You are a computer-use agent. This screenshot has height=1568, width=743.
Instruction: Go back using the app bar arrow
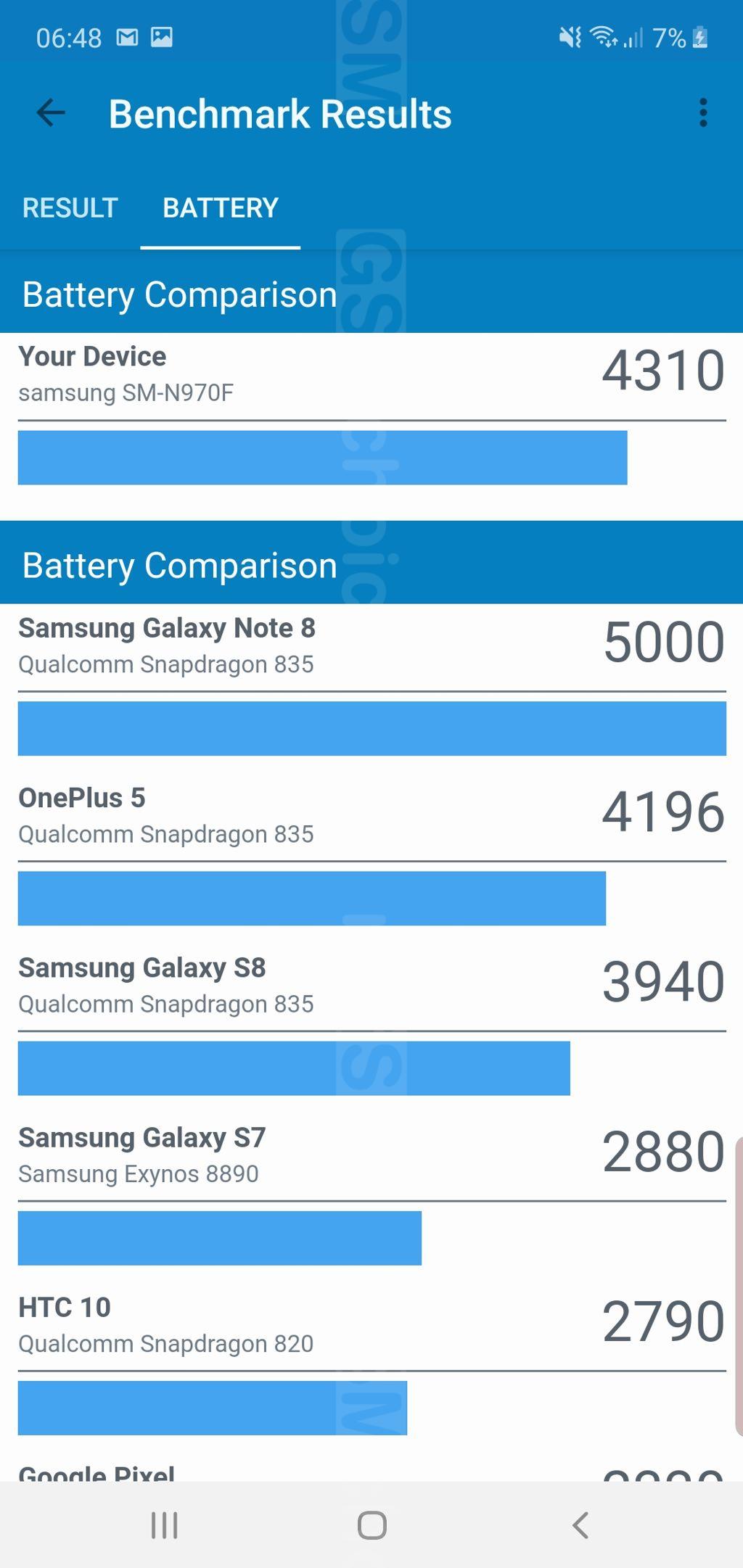tap(51, 113)
